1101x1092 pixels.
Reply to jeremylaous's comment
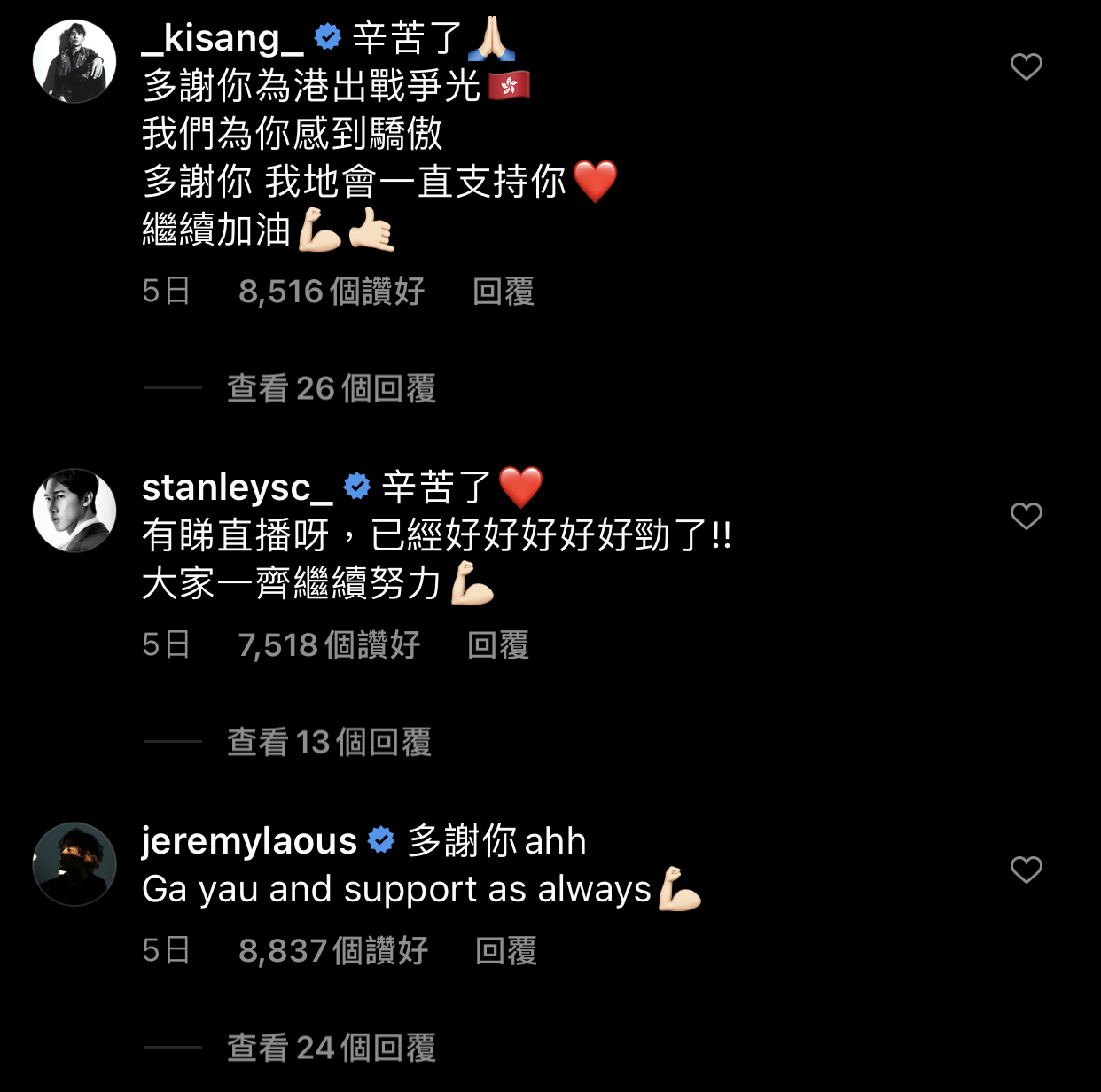[505, 951]
